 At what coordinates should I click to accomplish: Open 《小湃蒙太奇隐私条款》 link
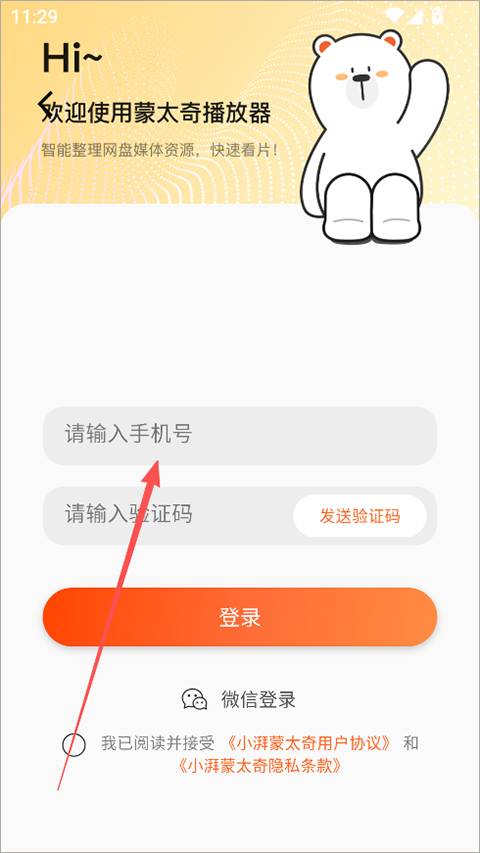pyautogui.click(x=260, y=766)
